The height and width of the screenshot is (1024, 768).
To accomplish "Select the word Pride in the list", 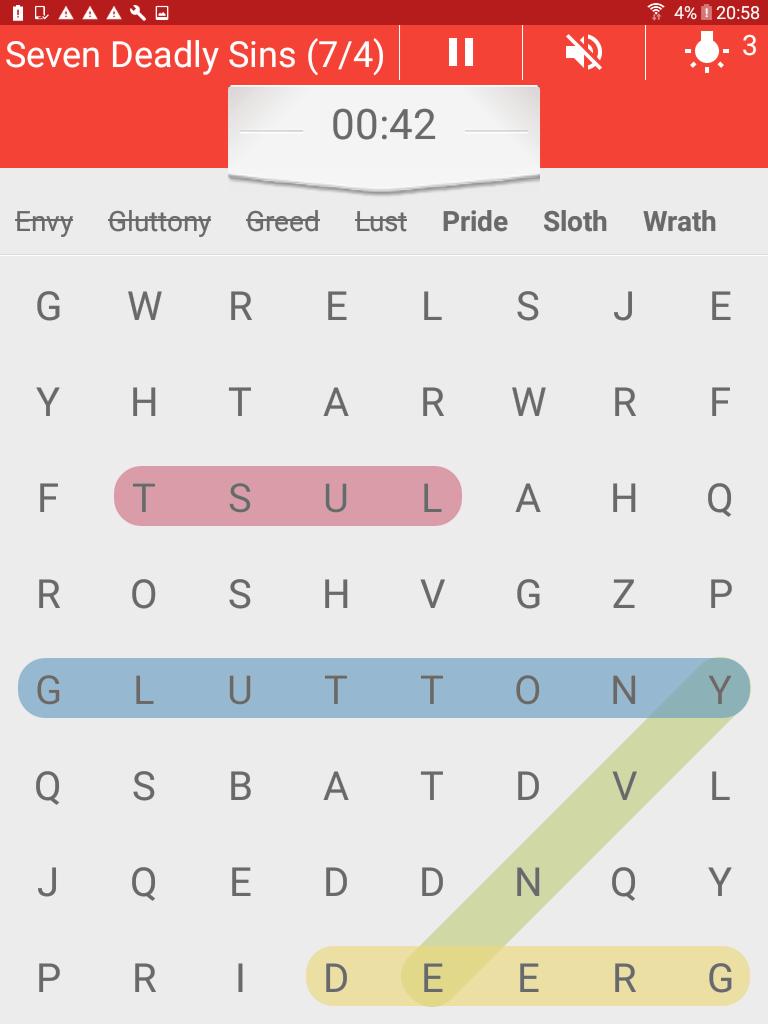I will coord(475,222).
